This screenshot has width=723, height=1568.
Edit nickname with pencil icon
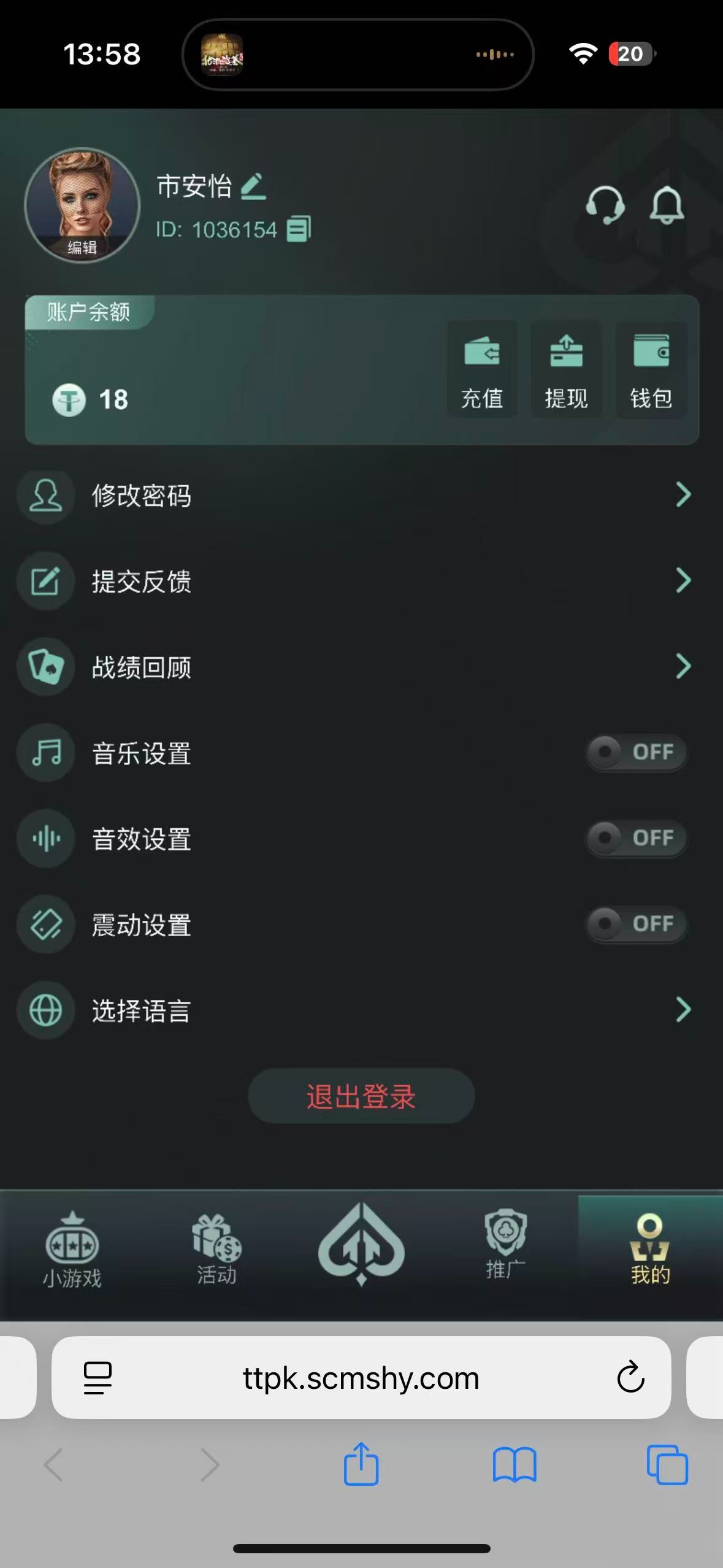point(253,186)
